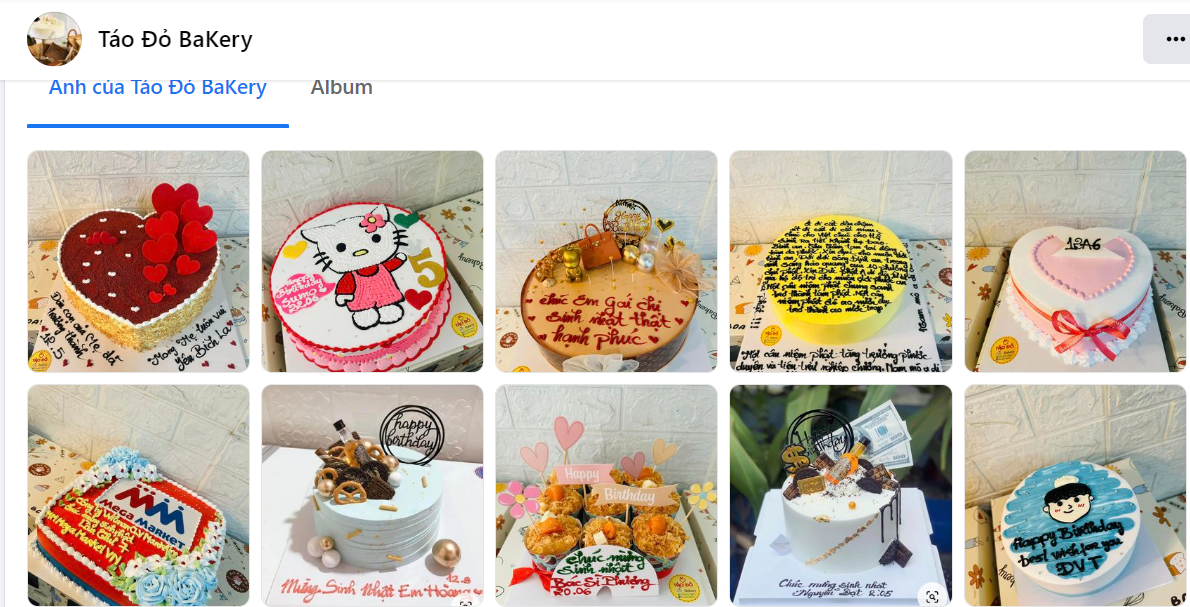This screenshot has height=607, width=1190.
Task: Open the blue cartoon boy cake photo
Action: click(1076, 495)
